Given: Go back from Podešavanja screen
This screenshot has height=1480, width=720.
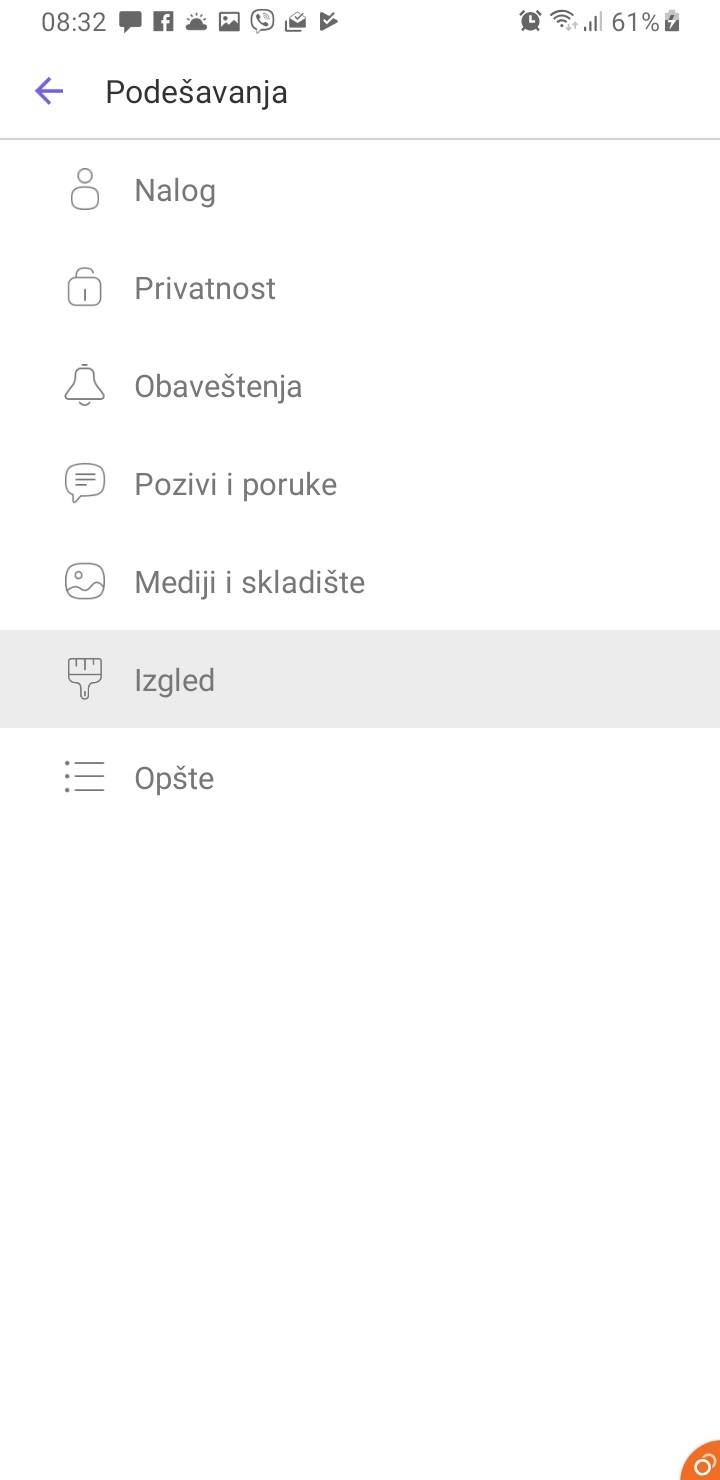Looking at the screenshot, I should click(x=49, y=92).
